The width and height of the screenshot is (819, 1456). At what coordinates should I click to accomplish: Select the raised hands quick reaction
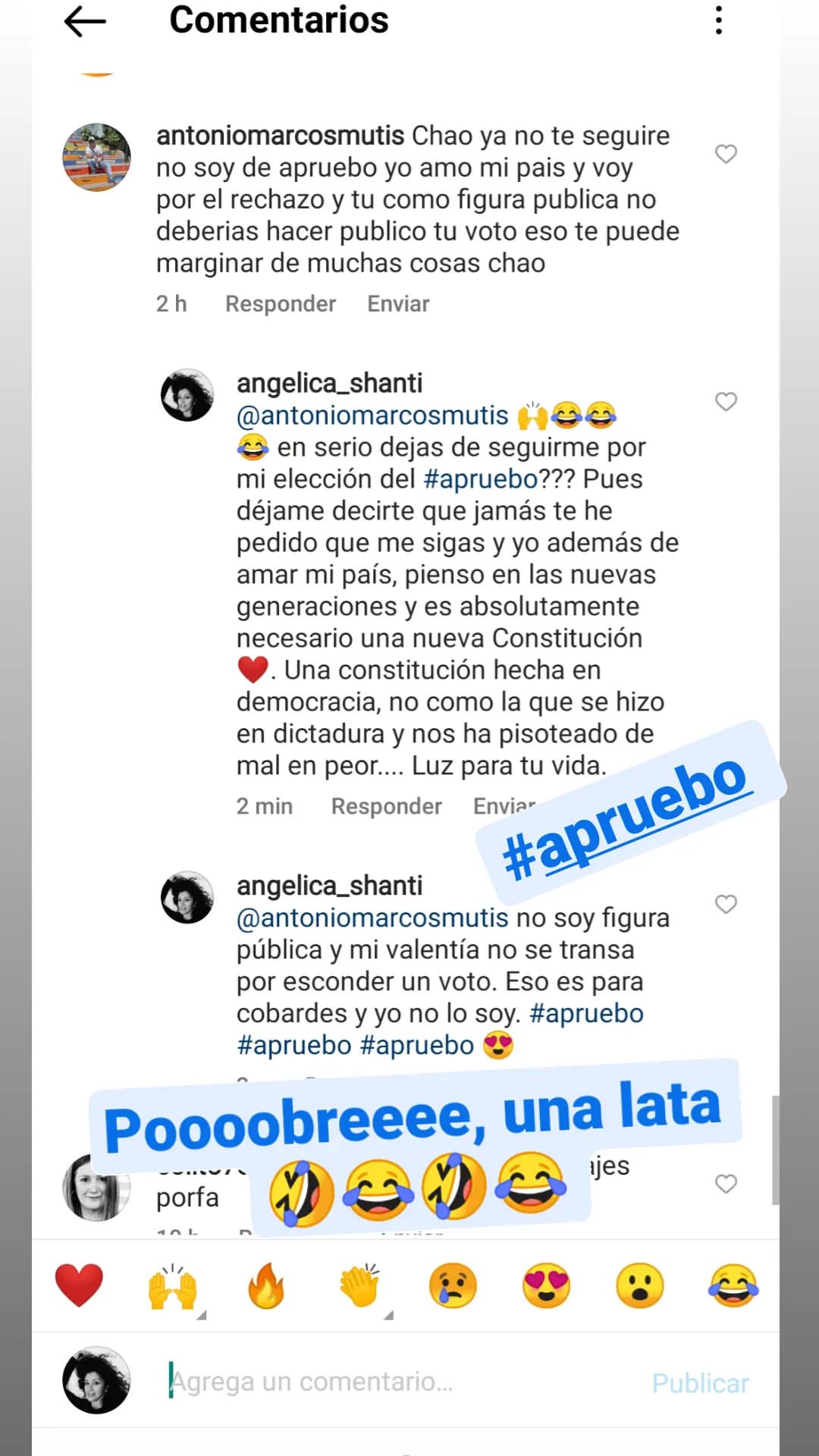tap(173, 1285)
